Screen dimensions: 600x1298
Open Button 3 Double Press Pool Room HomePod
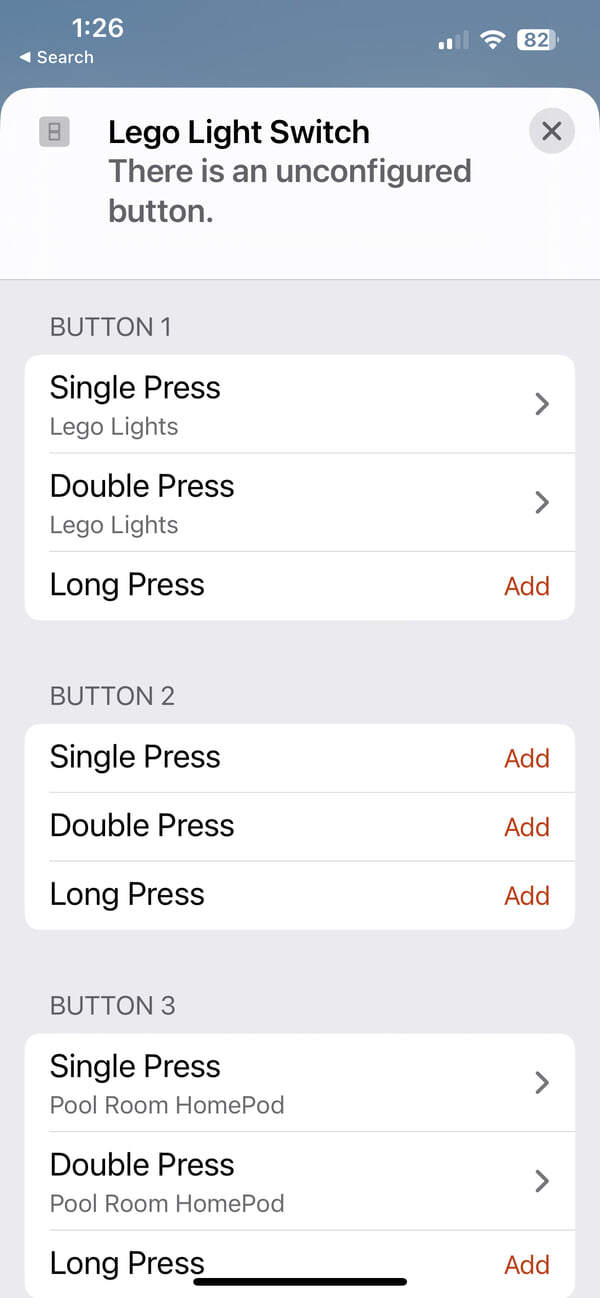300,1181
